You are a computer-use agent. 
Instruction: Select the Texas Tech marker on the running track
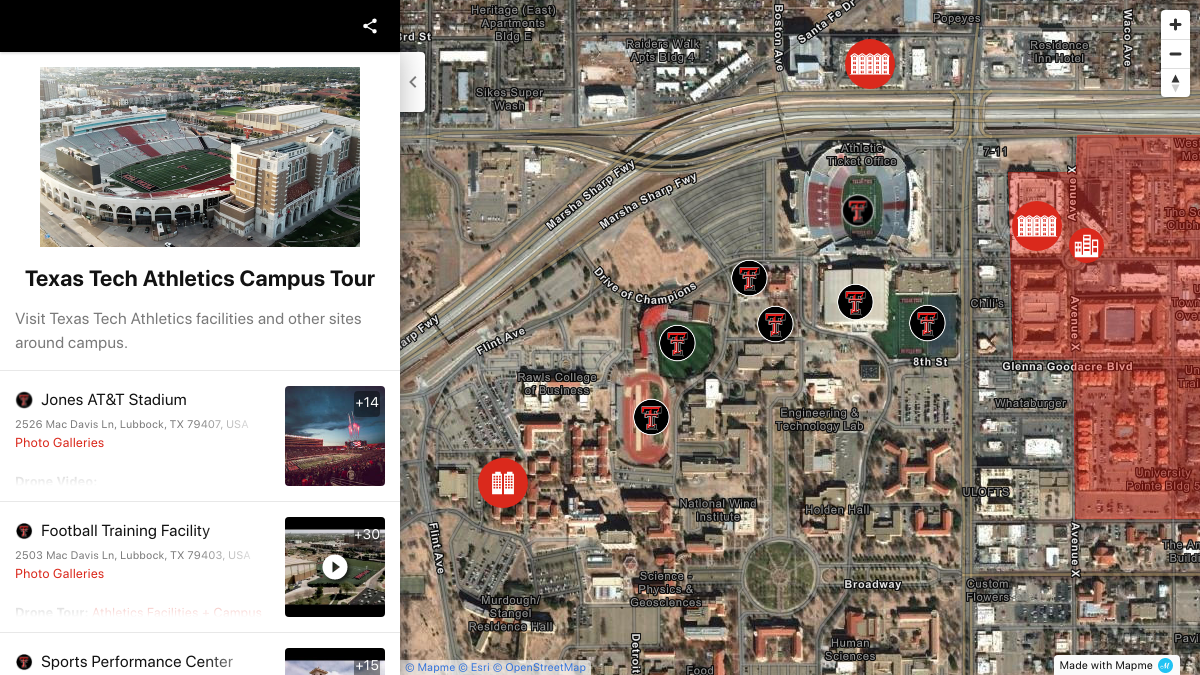(x=651, y=417)
